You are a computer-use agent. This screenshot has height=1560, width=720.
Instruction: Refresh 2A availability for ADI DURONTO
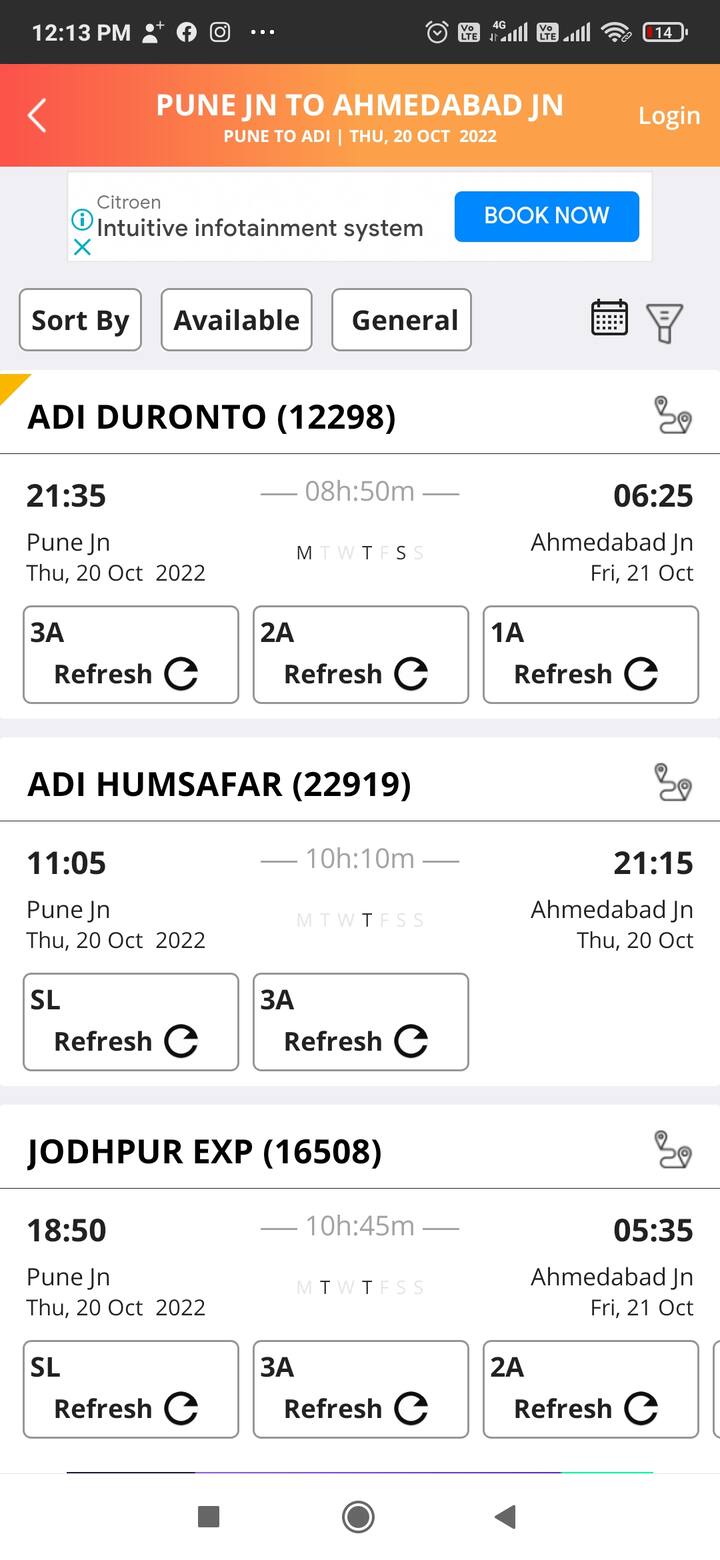tap(361, 655)
